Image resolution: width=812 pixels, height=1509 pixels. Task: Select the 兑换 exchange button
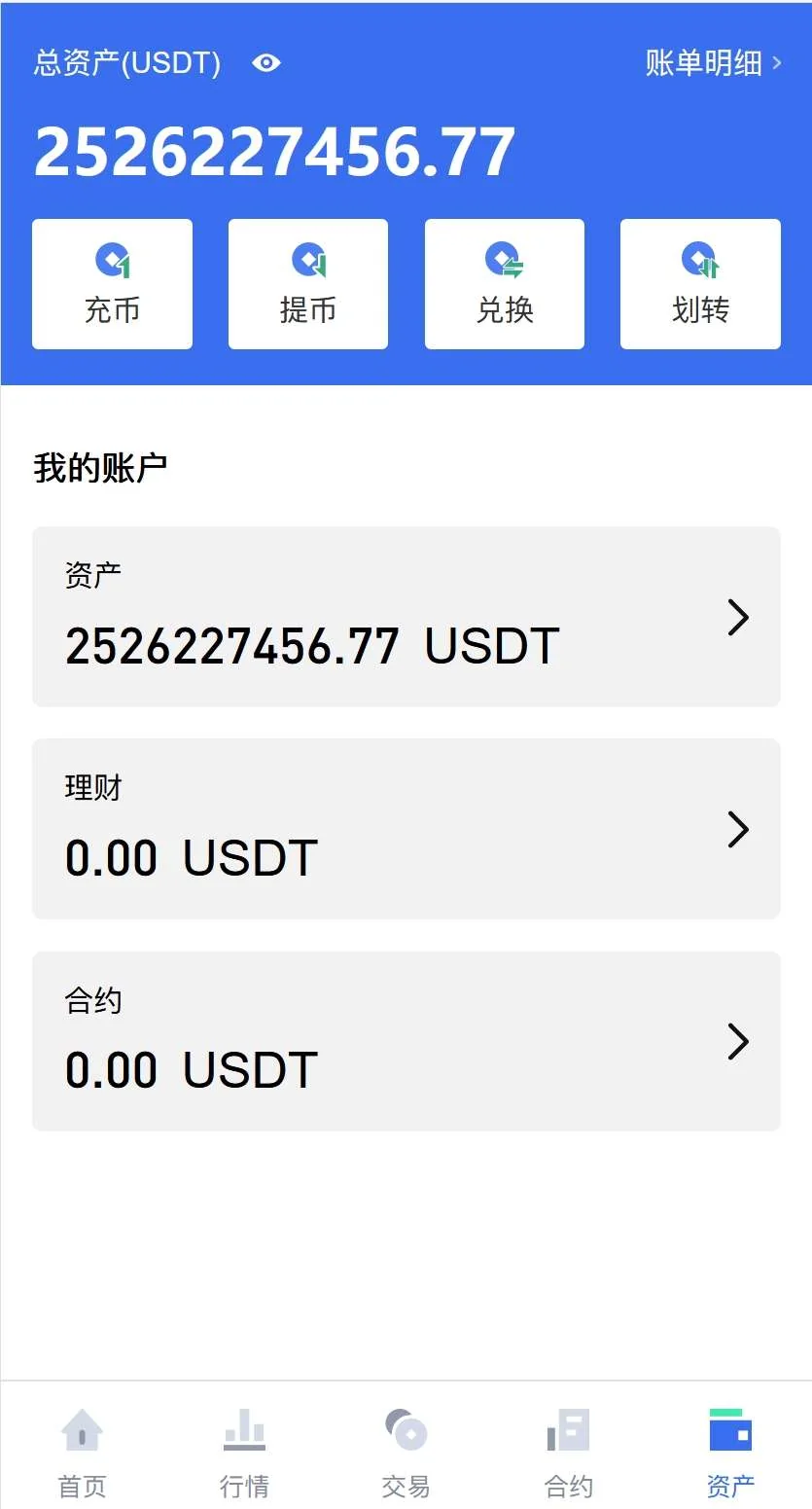coord(505,284)
